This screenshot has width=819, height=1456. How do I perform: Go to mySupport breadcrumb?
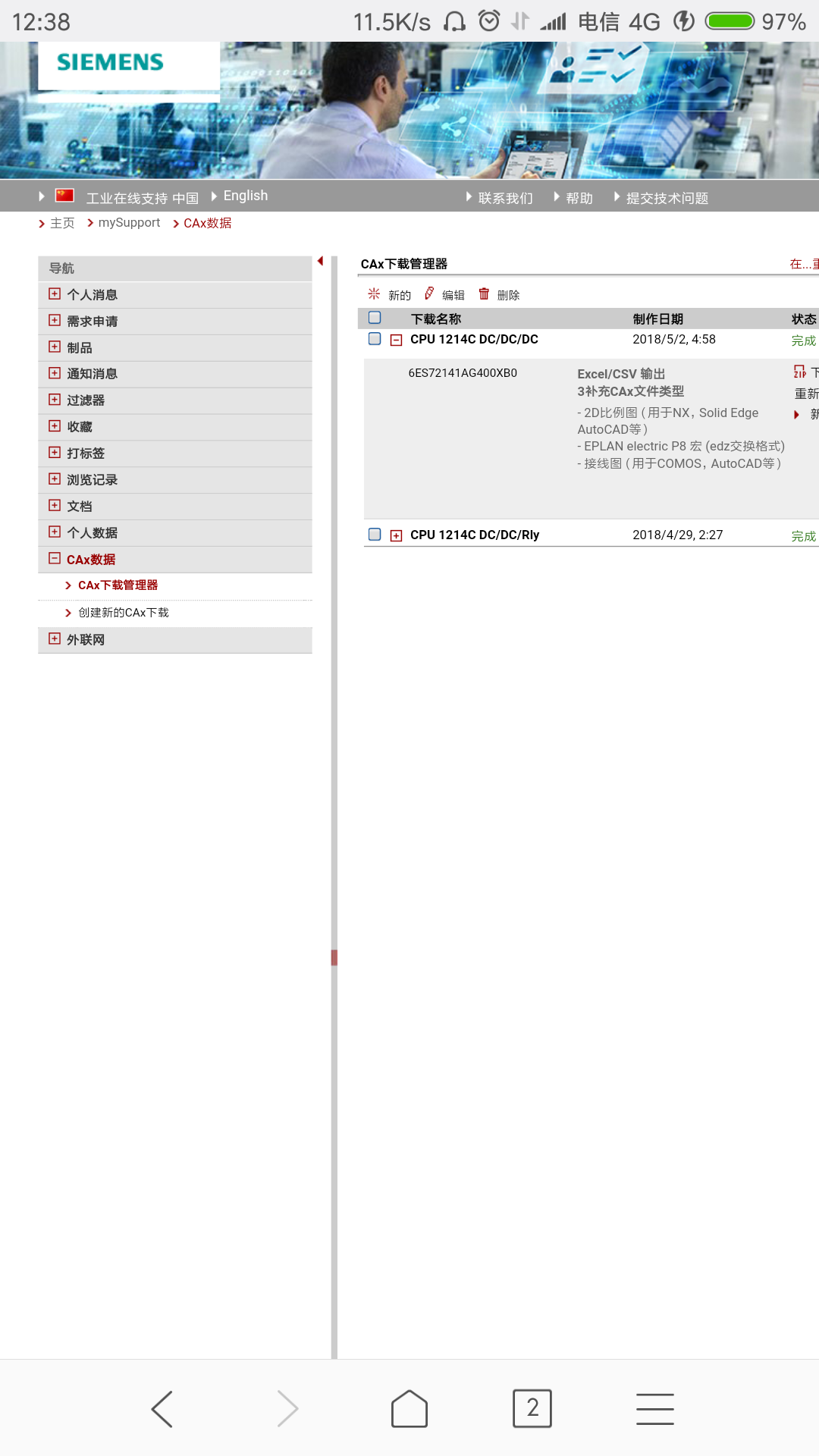[128, 223]
